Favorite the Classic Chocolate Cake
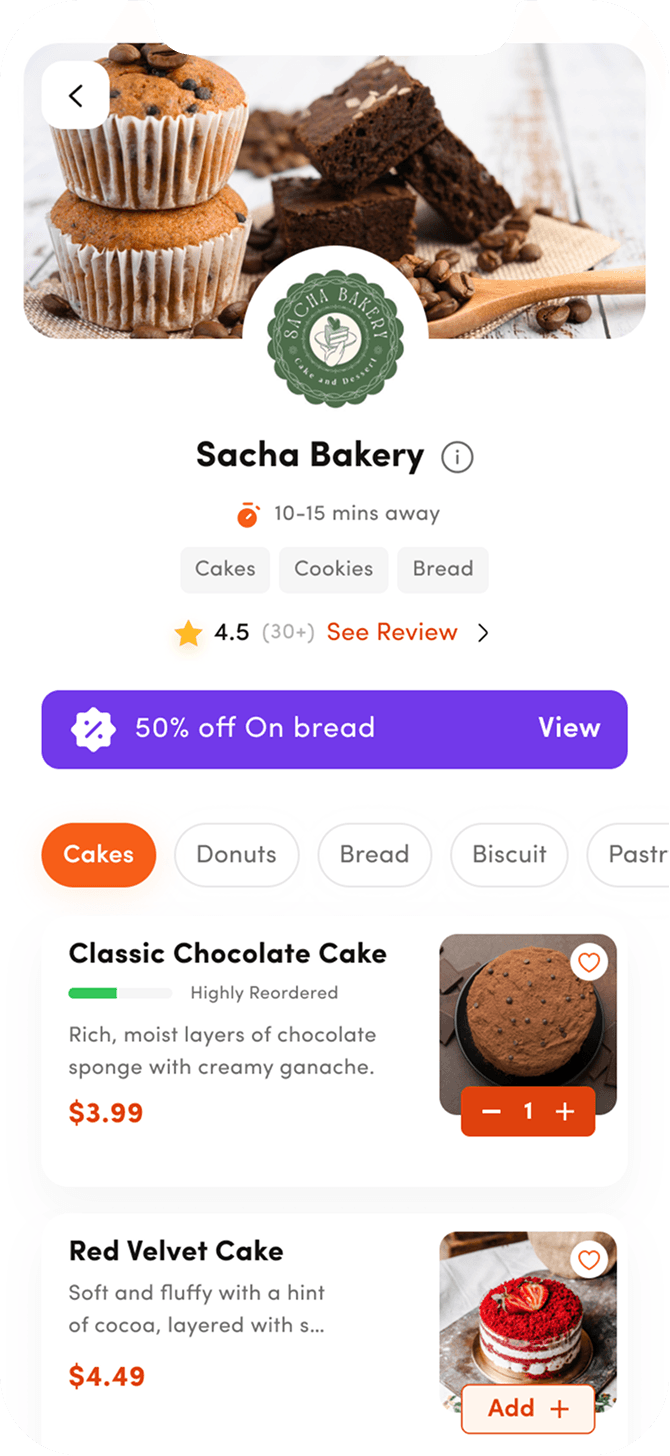This screenshot has width=670, height=1456. coord(589,963)
